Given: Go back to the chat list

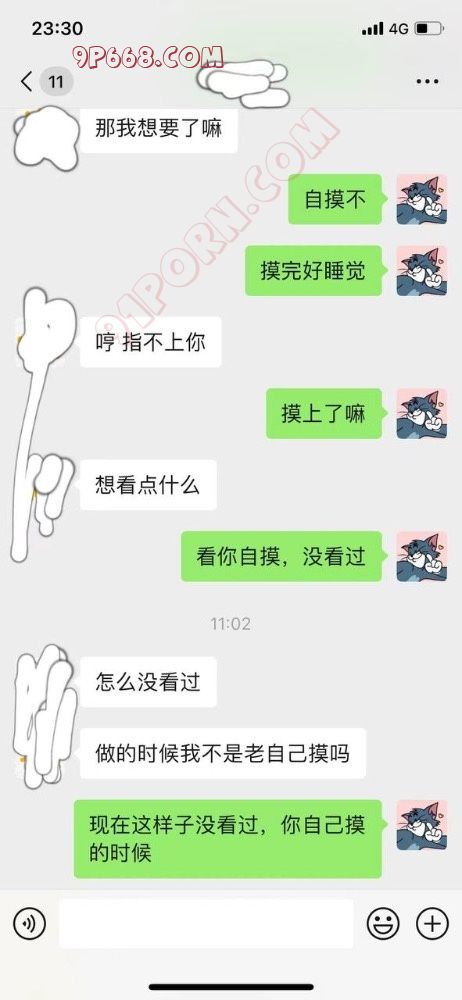Looking at the screenshot, I should click(27, 82).
